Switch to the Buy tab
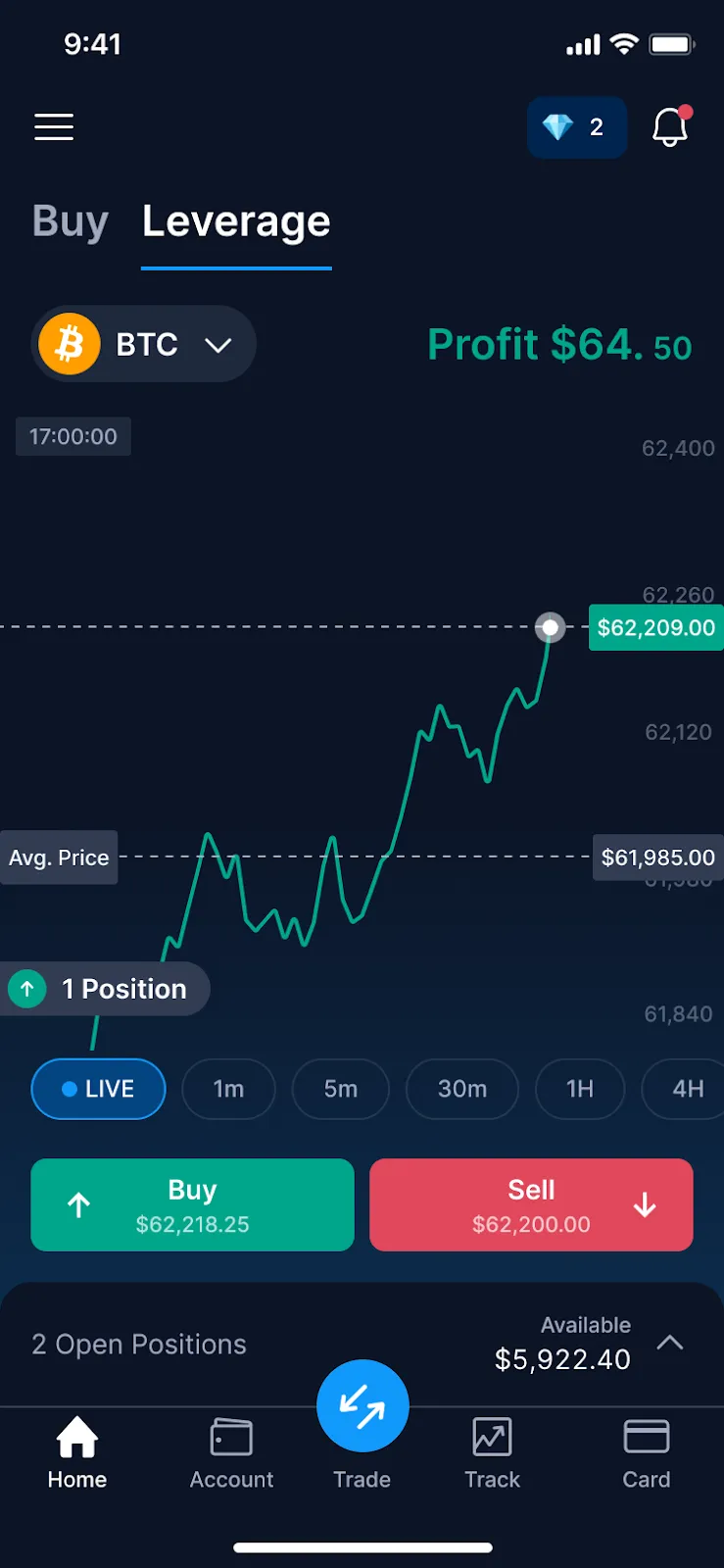 point(70,221)
